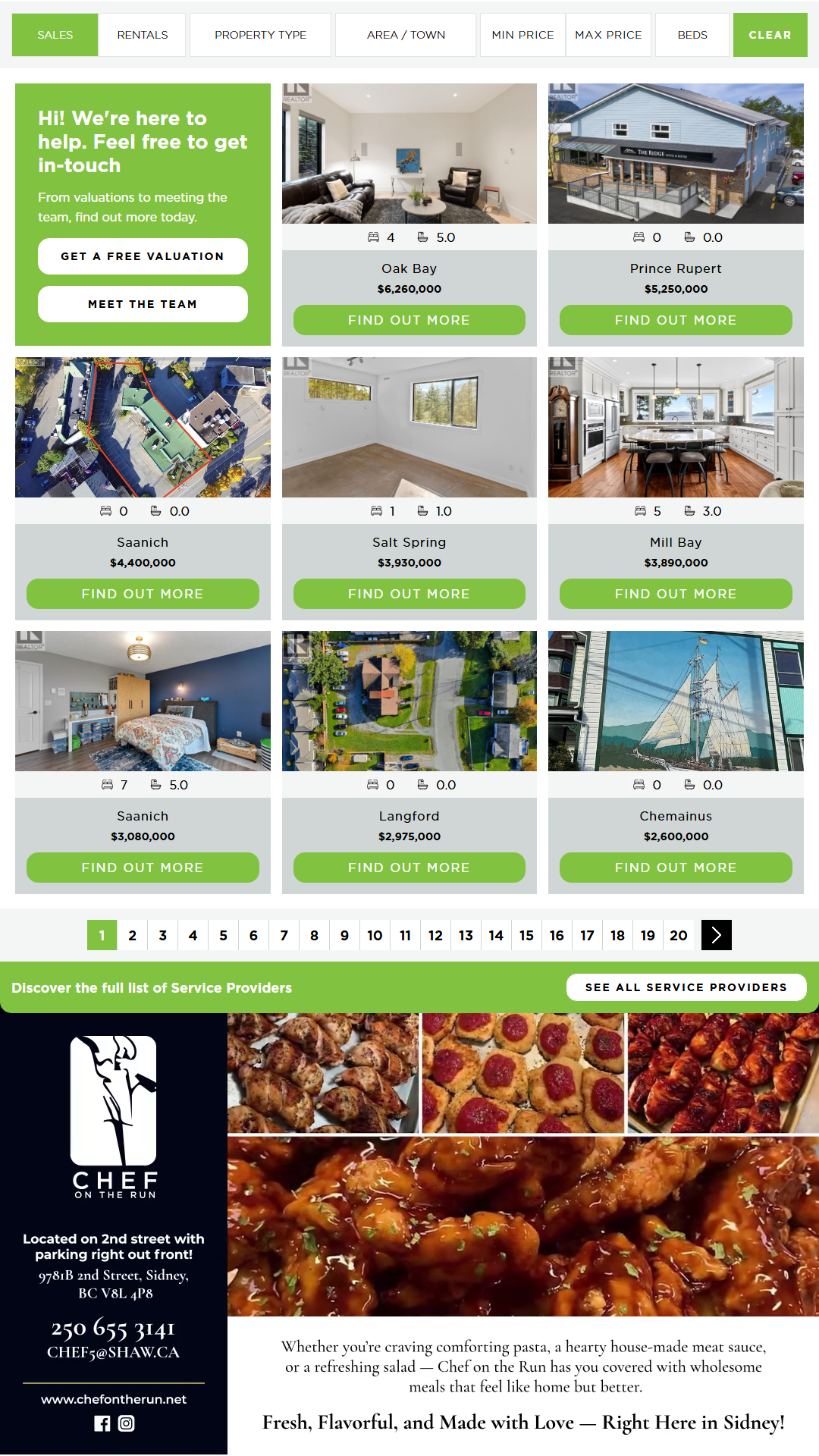Open the Beds filter
The image size is (819, 1456).
692,35
